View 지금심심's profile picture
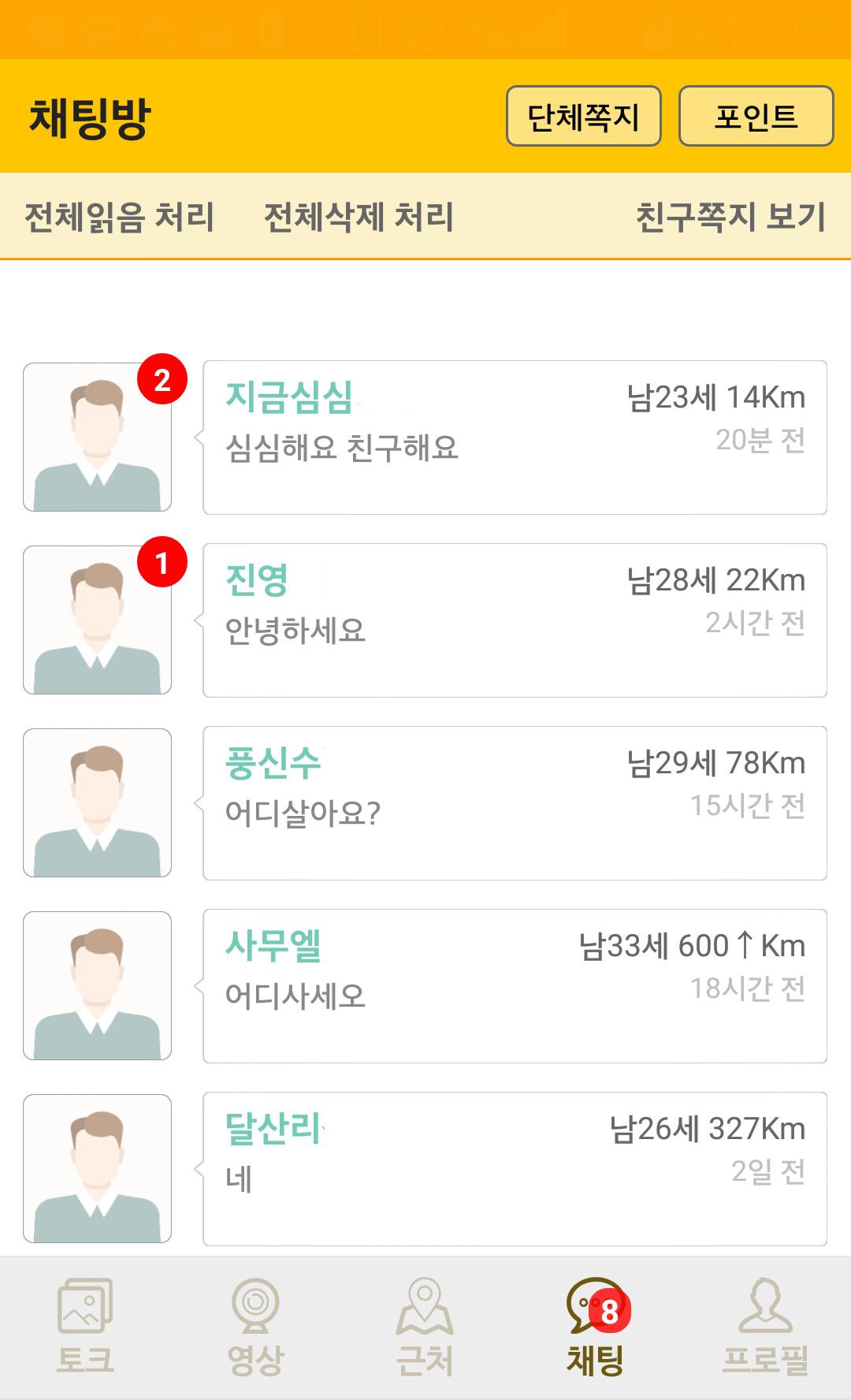 pyautogui.click(x=97, y=438)
